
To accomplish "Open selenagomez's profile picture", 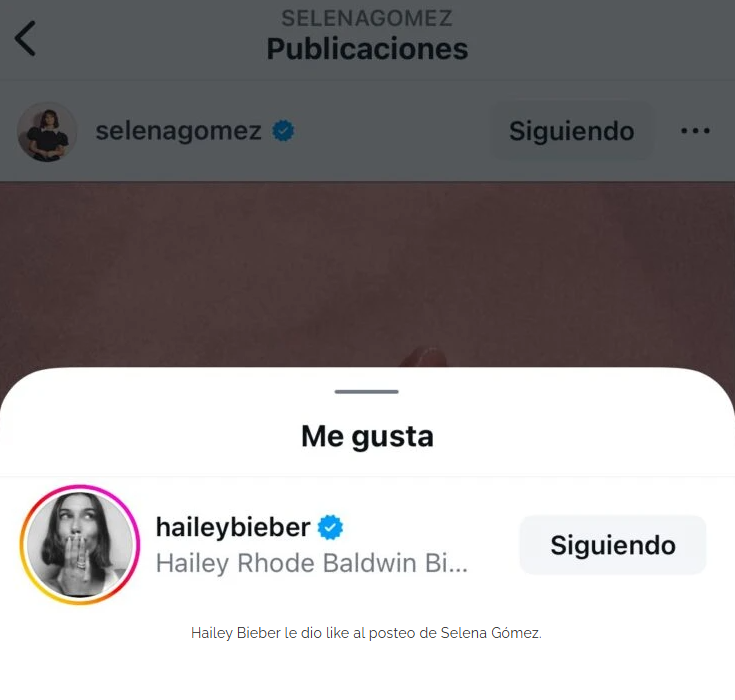I will click(47, 131).
